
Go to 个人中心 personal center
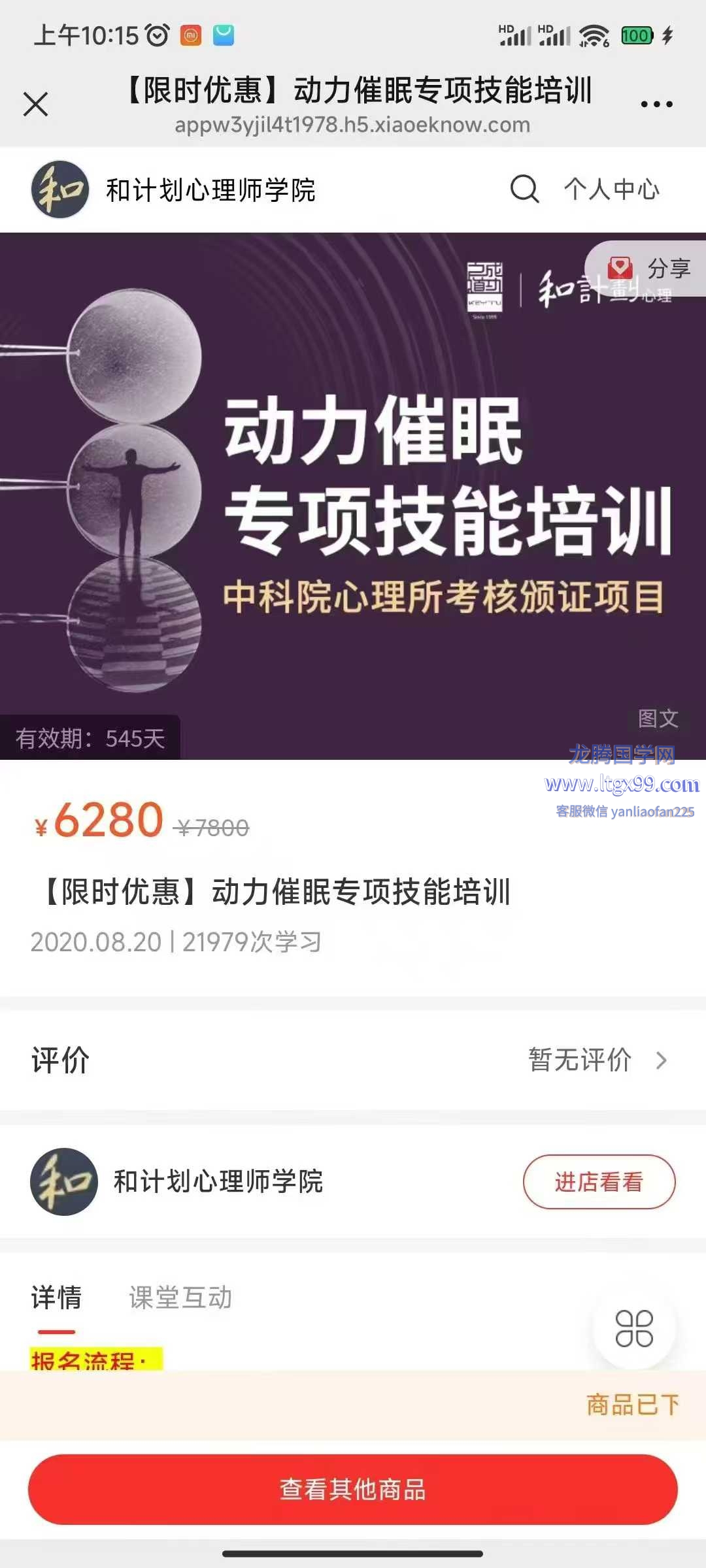pos(612,189)
